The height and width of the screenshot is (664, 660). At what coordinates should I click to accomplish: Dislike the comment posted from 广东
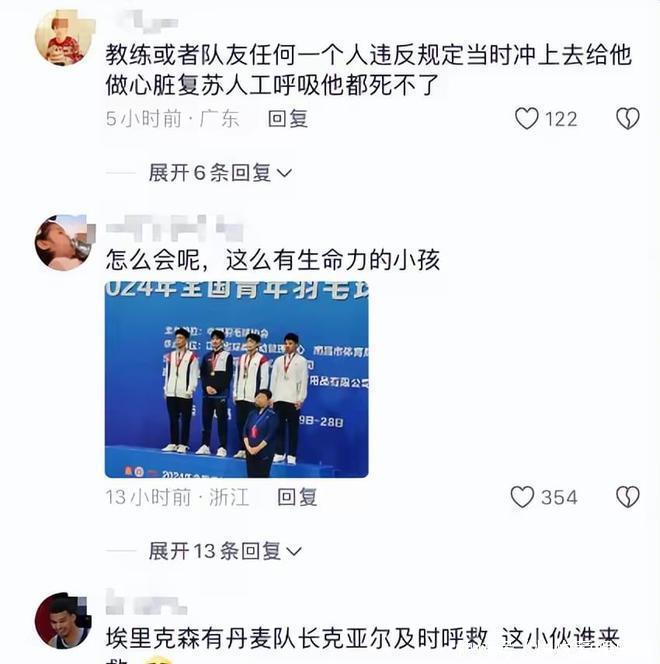click(627, 119)
